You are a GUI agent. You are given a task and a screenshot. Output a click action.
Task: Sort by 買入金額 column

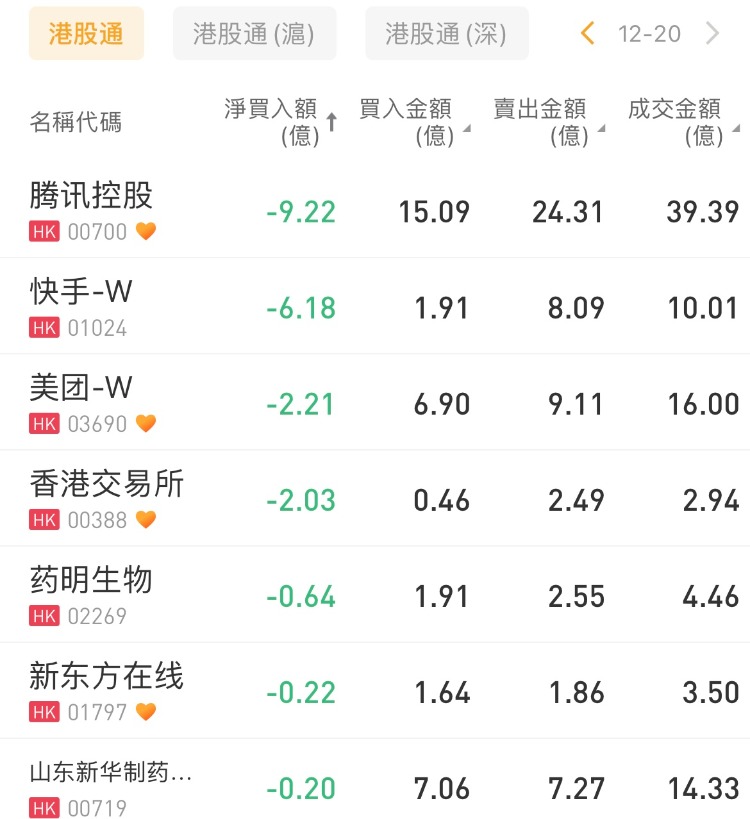point(410,122)
